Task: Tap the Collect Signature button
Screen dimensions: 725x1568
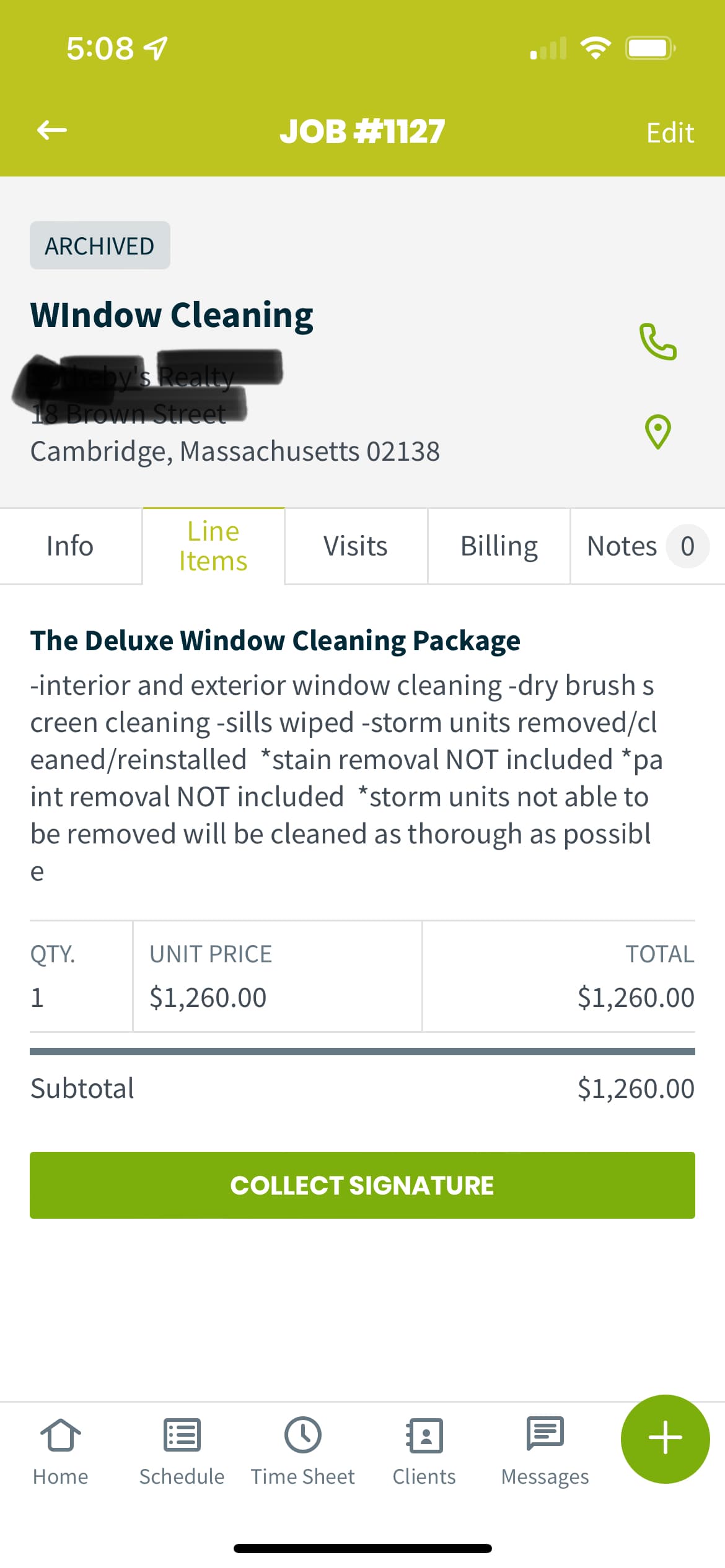Action: [x=362, y=1185]
